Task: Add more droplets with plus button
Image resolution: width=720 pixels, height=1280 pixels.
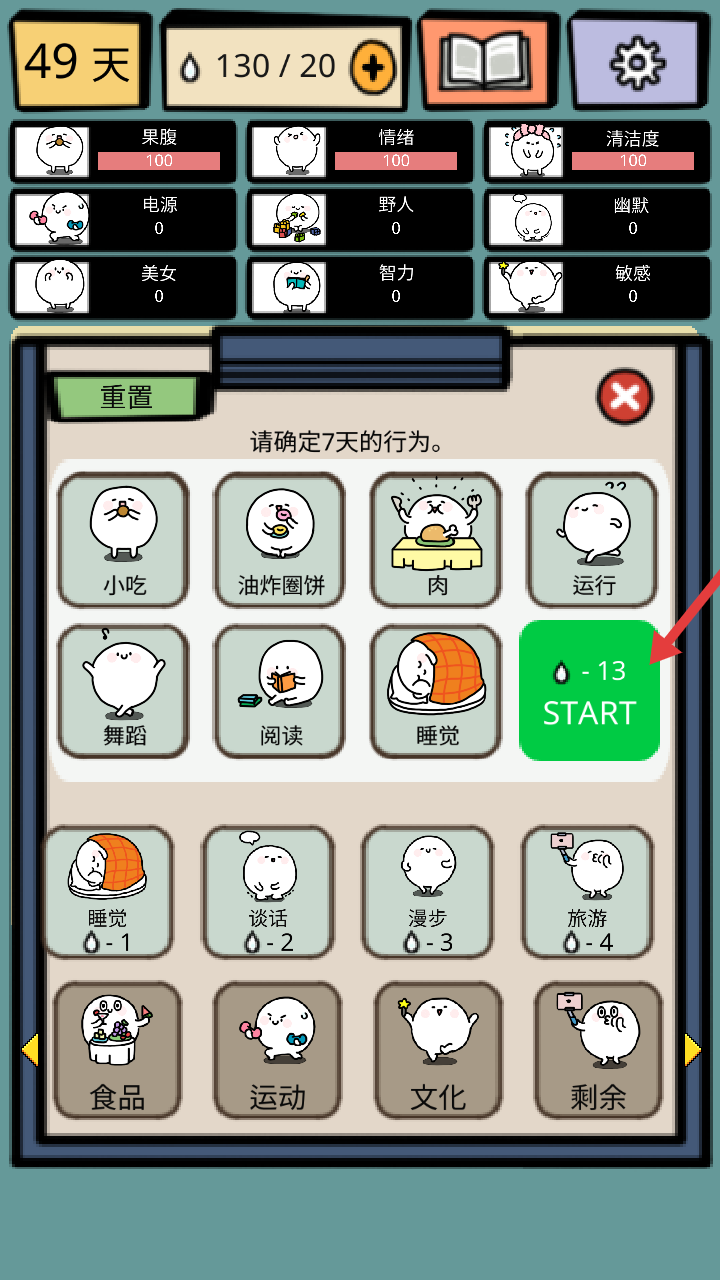Action: click(373, 67)
